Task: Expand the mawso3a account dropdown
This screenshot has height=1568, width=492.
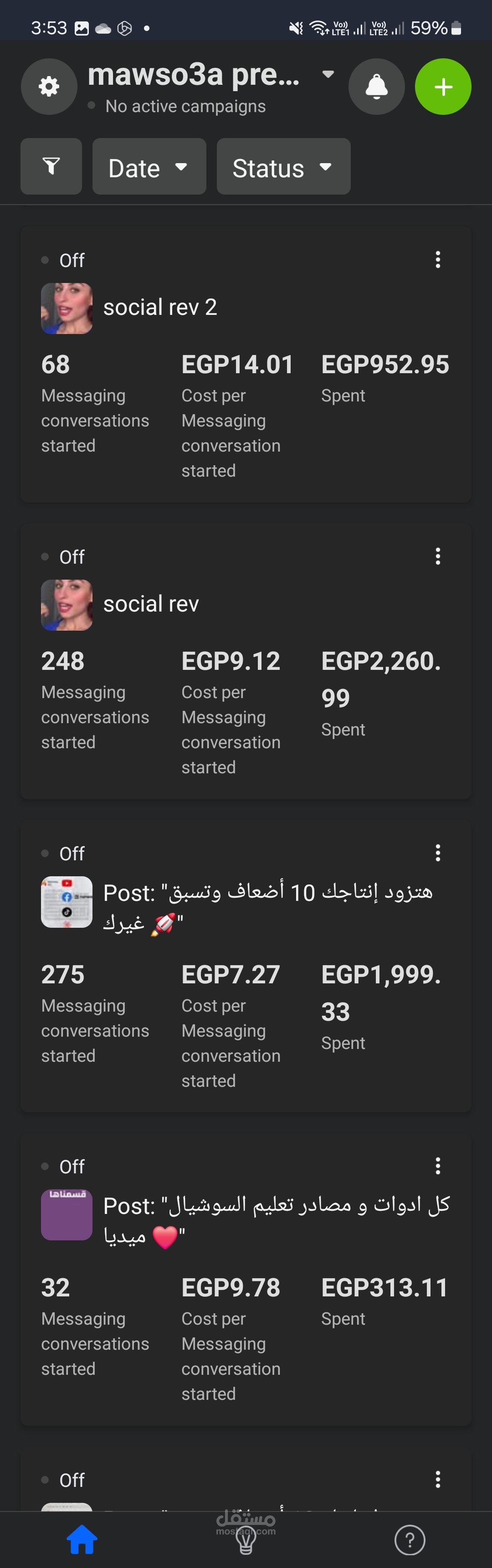Action: click(328, 75)
